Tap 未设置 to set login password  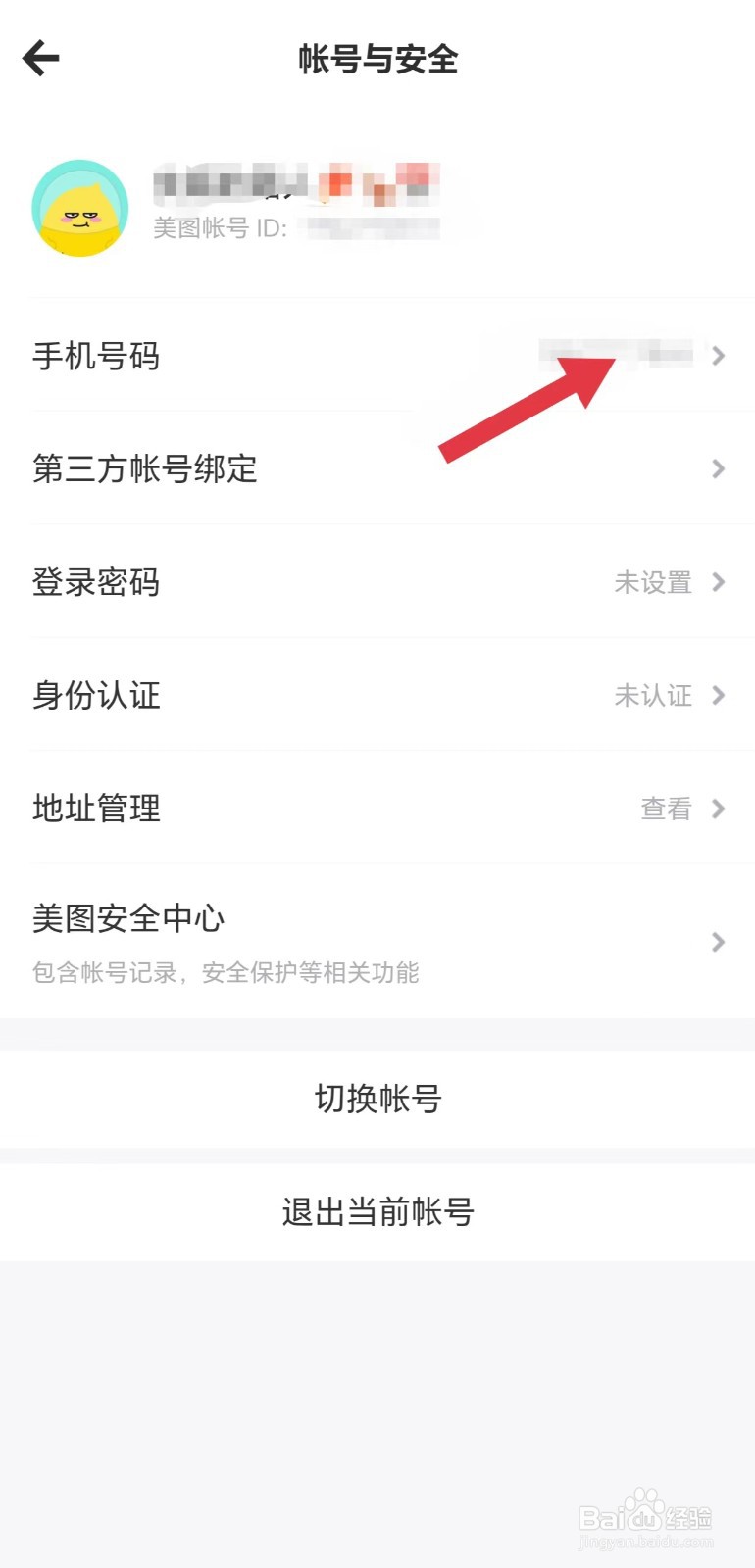(x=653, y=582)
